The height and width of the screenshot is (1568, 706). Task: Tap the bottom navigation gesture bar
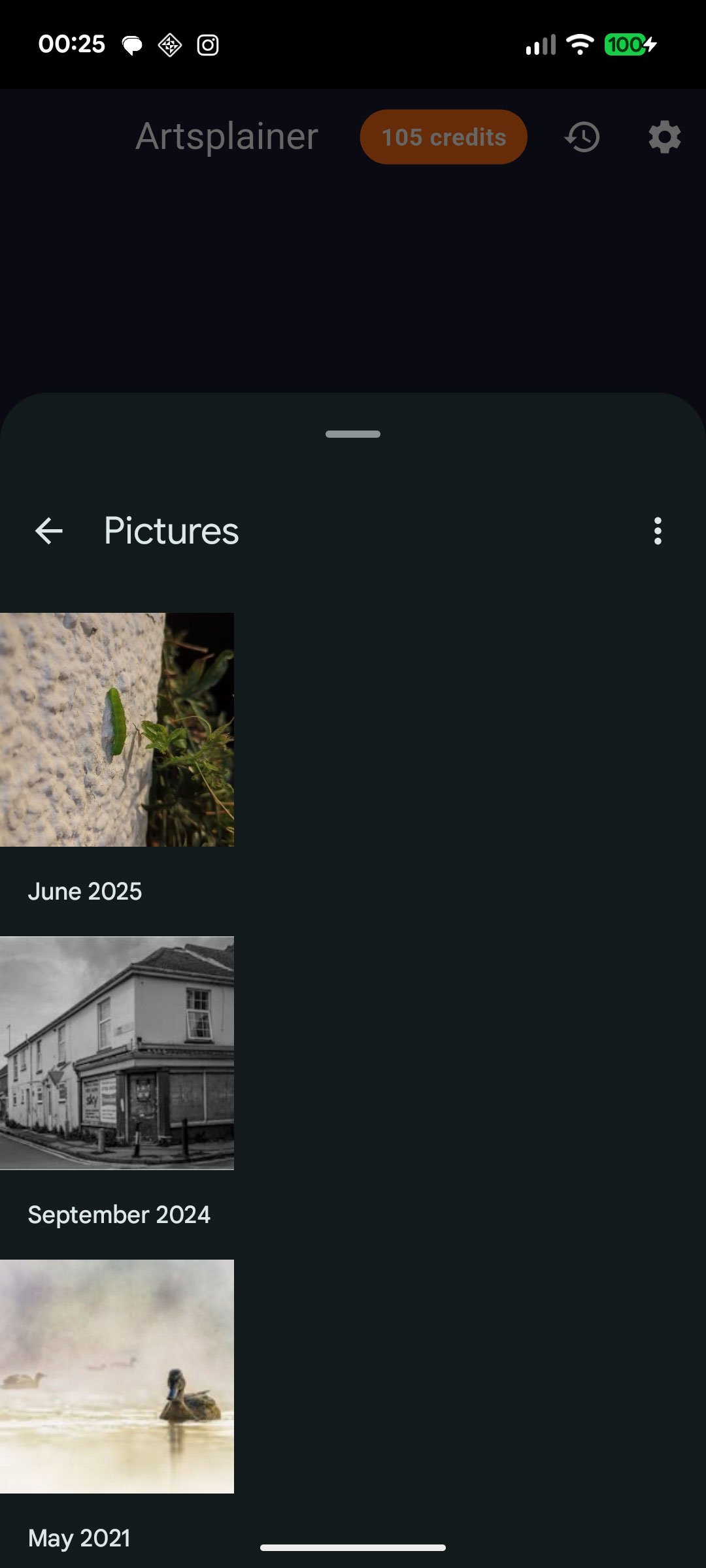(x=352, y=1546)
